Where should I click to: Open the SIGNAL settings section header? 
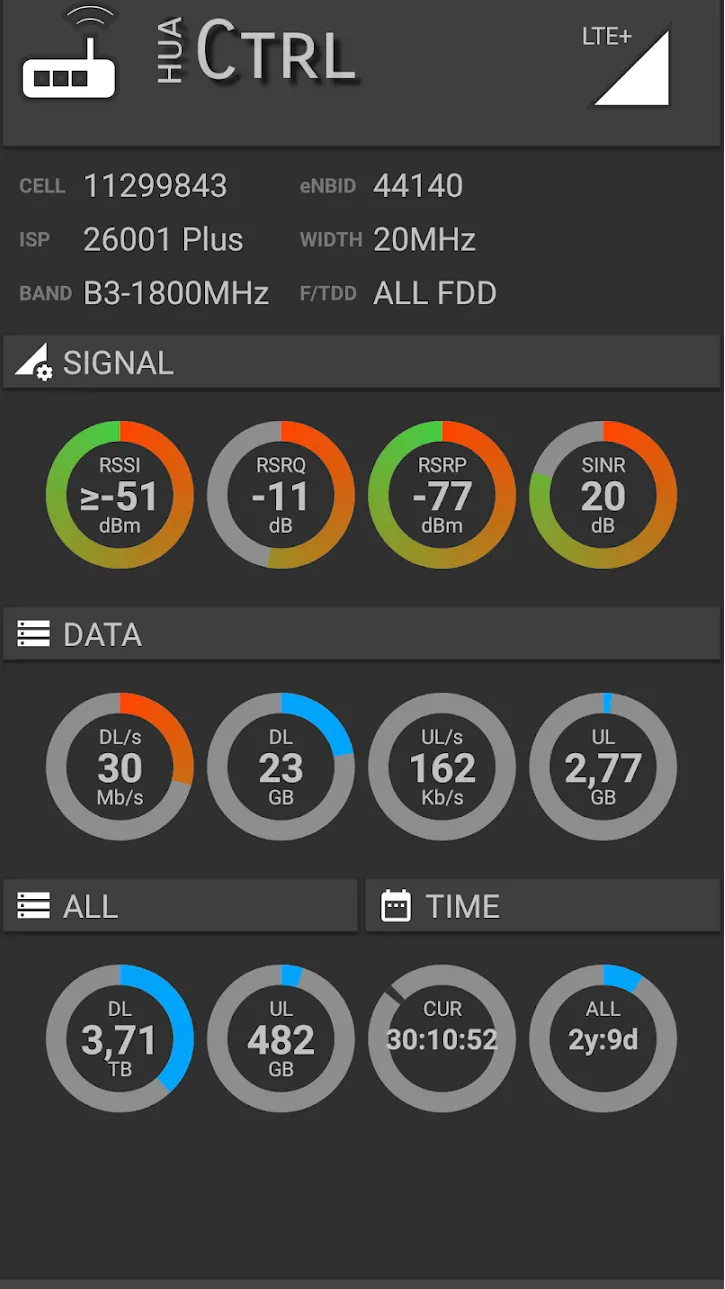click(362, 362)
